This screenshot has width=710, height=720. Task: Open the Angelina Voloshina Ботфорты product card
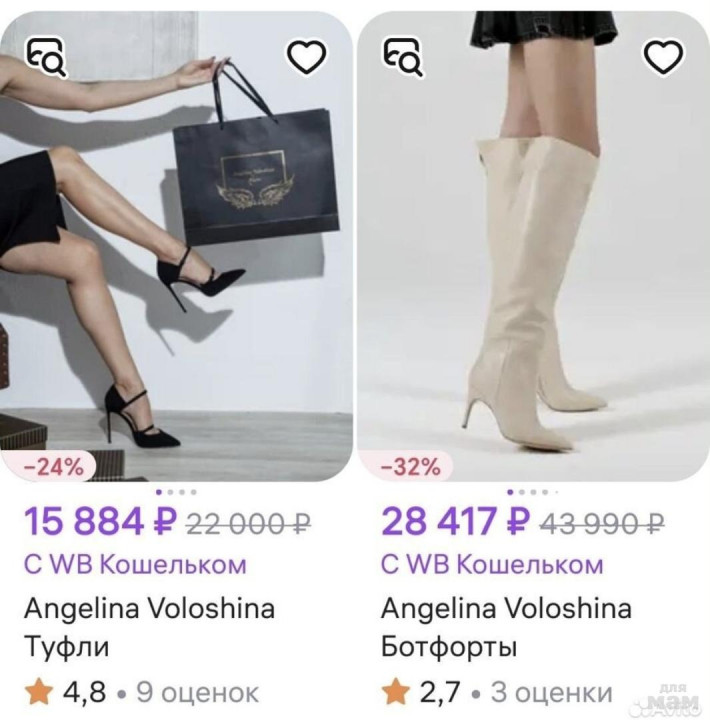[x=506, y=627]
